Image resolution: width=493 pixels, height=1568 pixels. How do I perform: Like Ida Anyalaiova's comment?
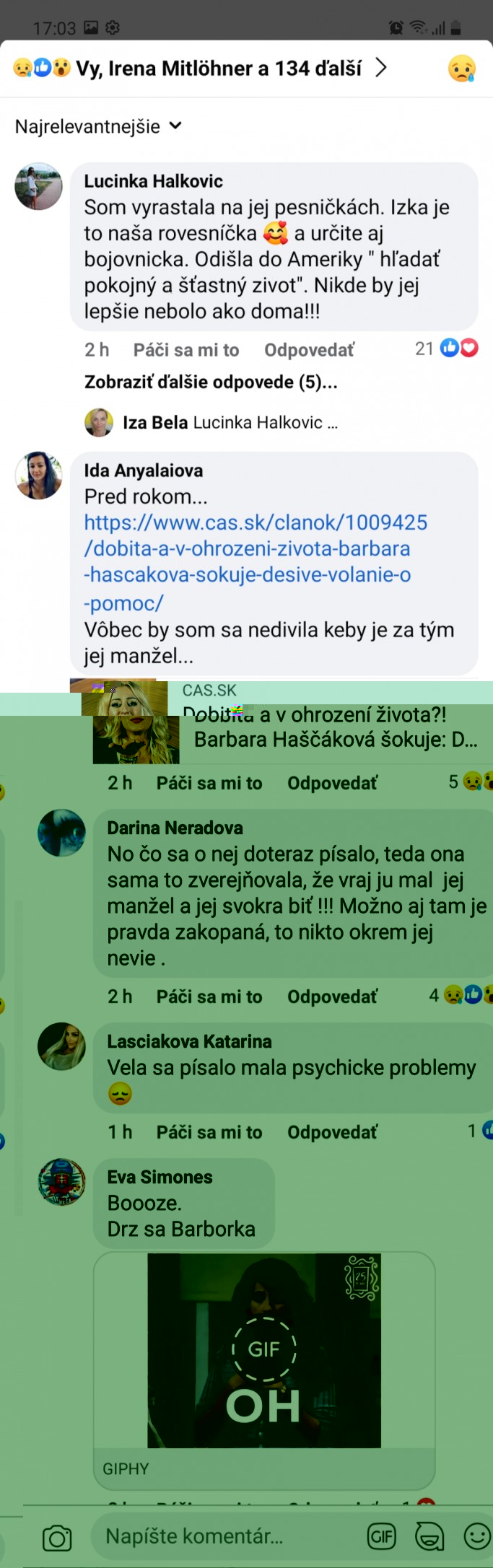click(209, 783)
